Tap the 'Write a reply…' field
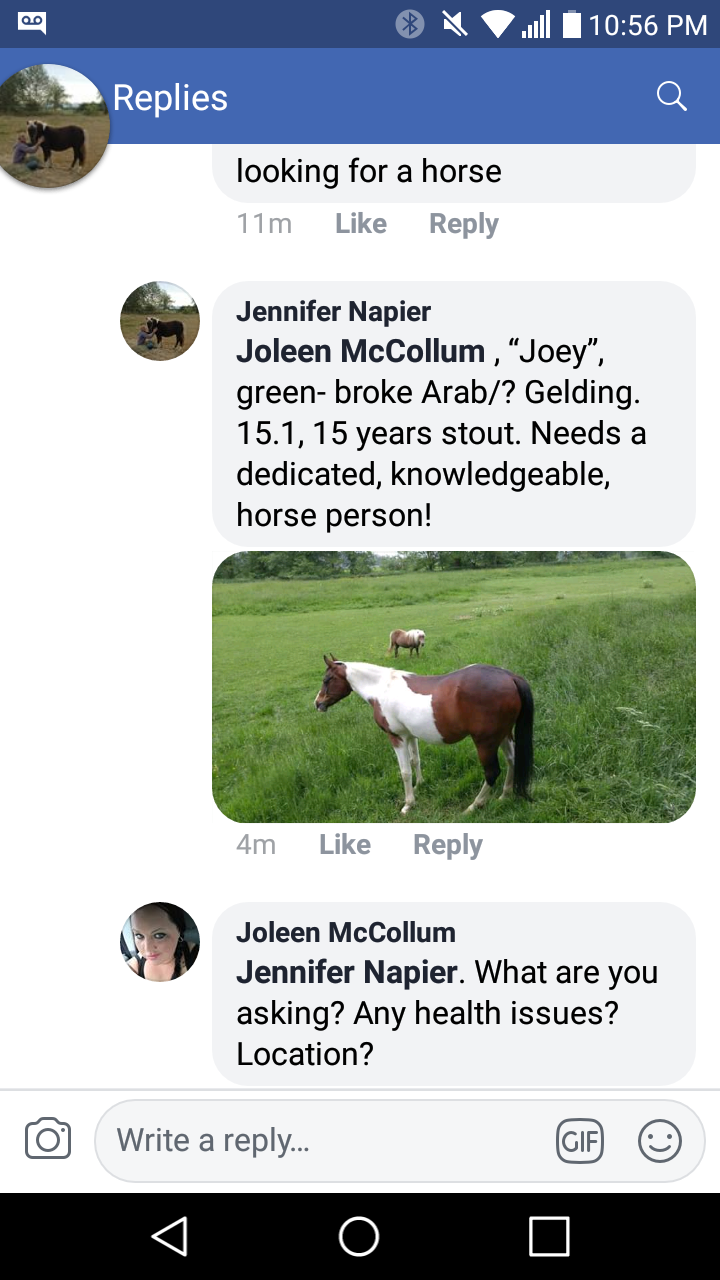 pyautogui.click(x=320, y=1141)
